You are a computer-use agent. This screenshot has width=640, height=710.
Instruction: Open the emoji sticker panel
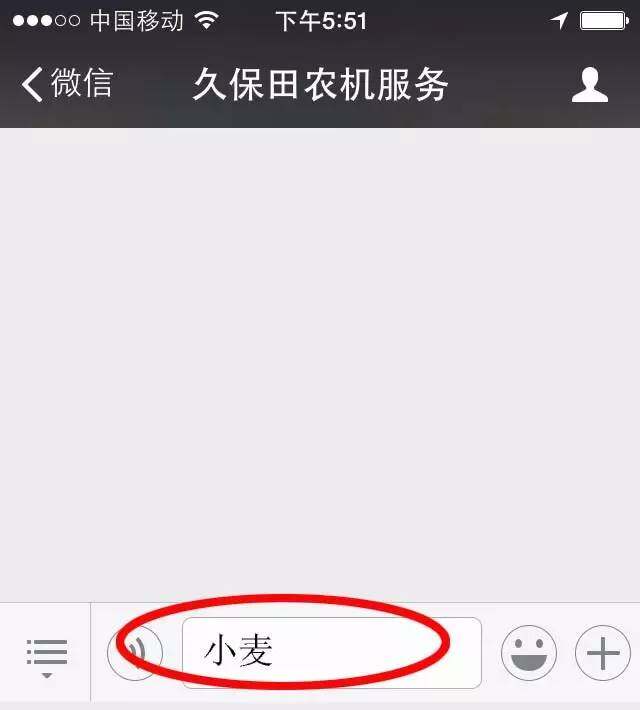pos(528,654)
